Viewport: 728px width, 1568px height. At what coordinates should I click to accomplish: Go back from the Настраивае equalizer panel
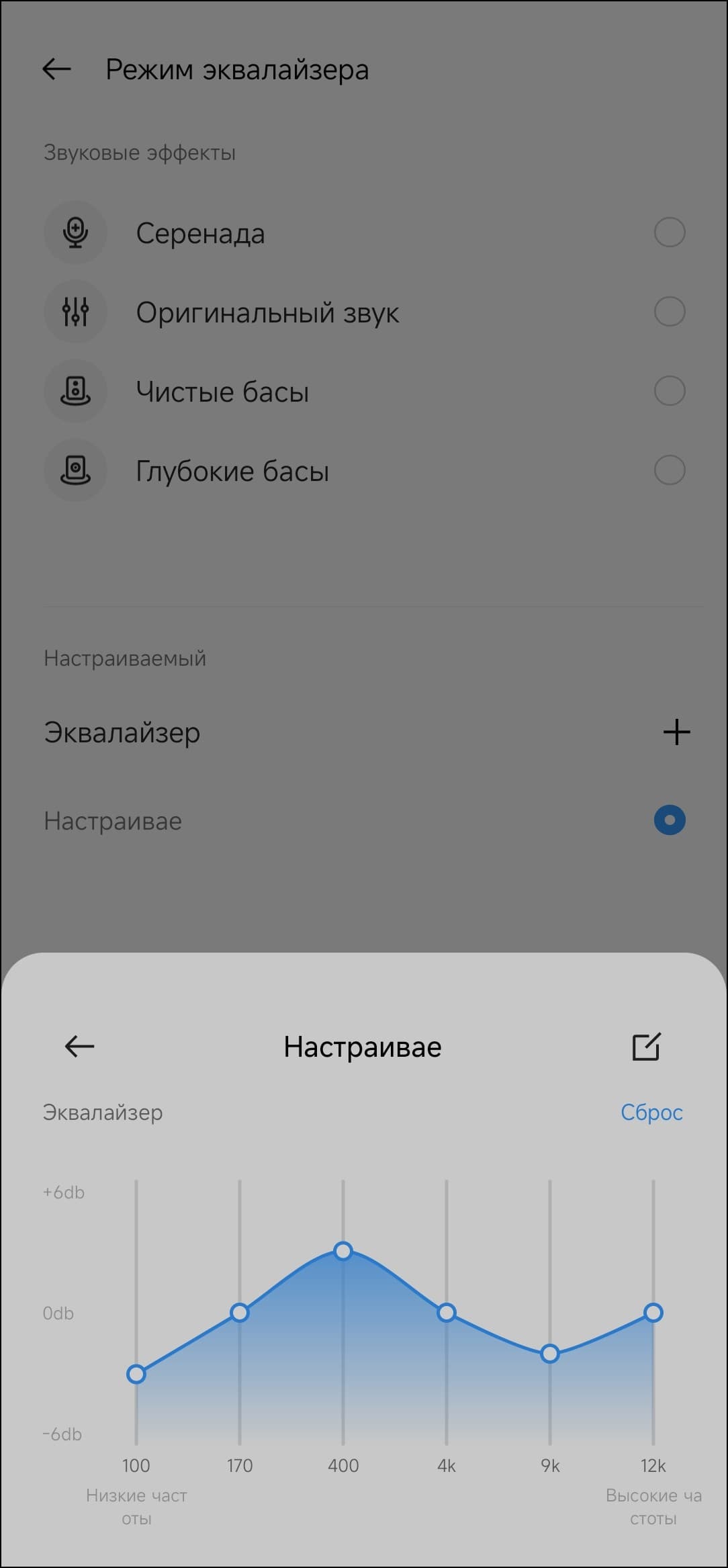click(x=79, y=1046)
